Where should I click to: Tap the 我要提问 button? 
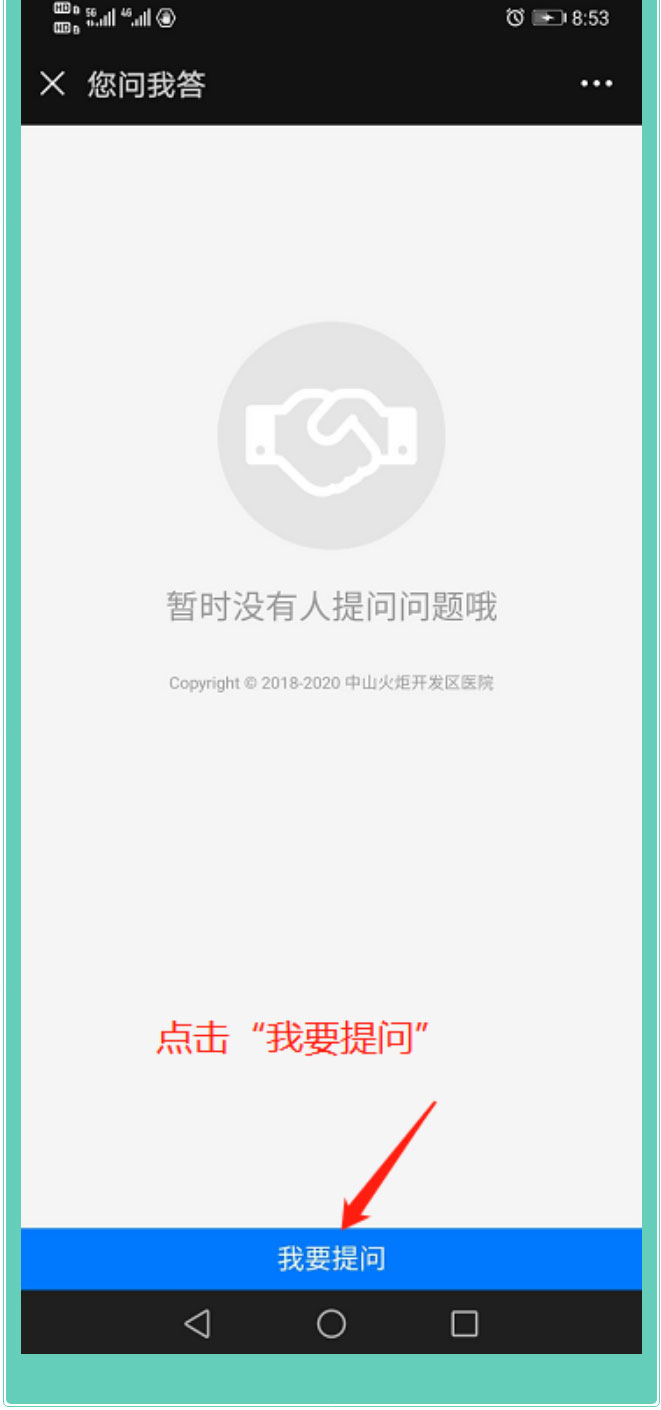(331, 1259)
